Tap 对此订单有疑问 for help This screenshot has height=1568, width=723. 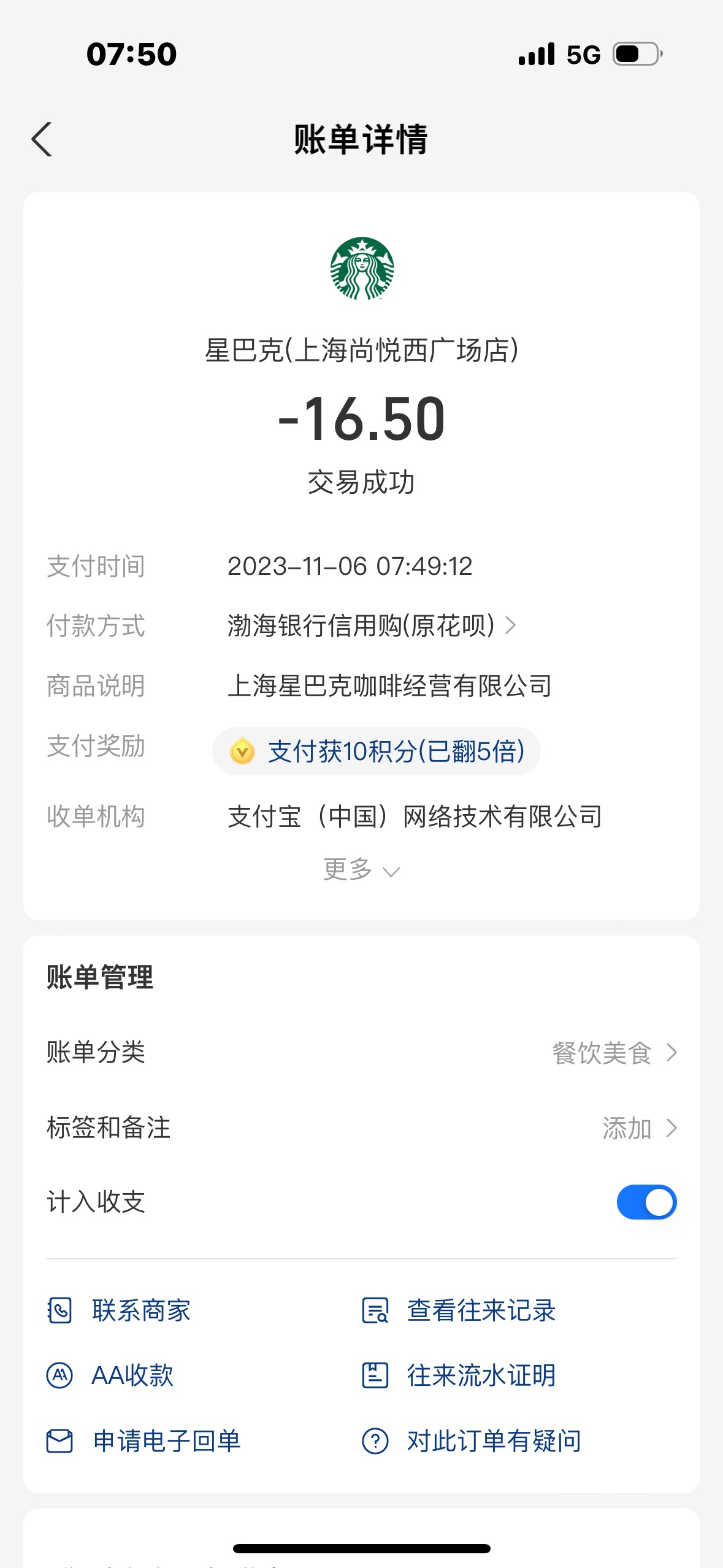pos(472,1441)
